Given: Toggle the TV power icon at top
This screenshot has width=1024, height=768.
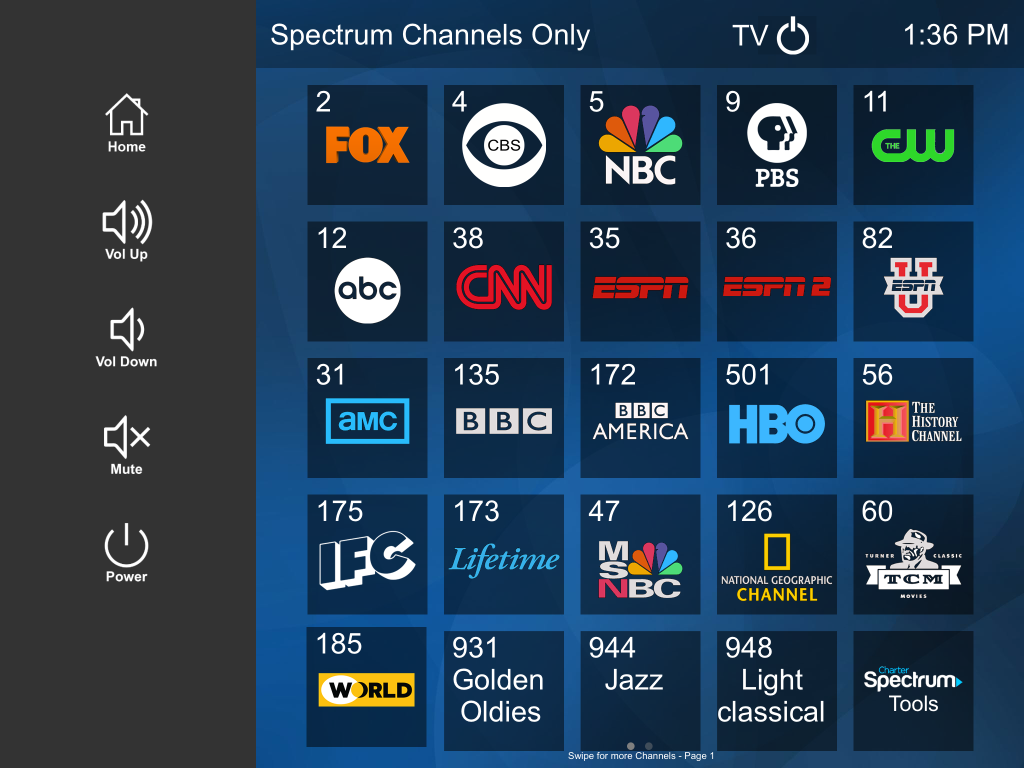Looking at the screenshot, I should pyautogui.click(x=792, y=36).
